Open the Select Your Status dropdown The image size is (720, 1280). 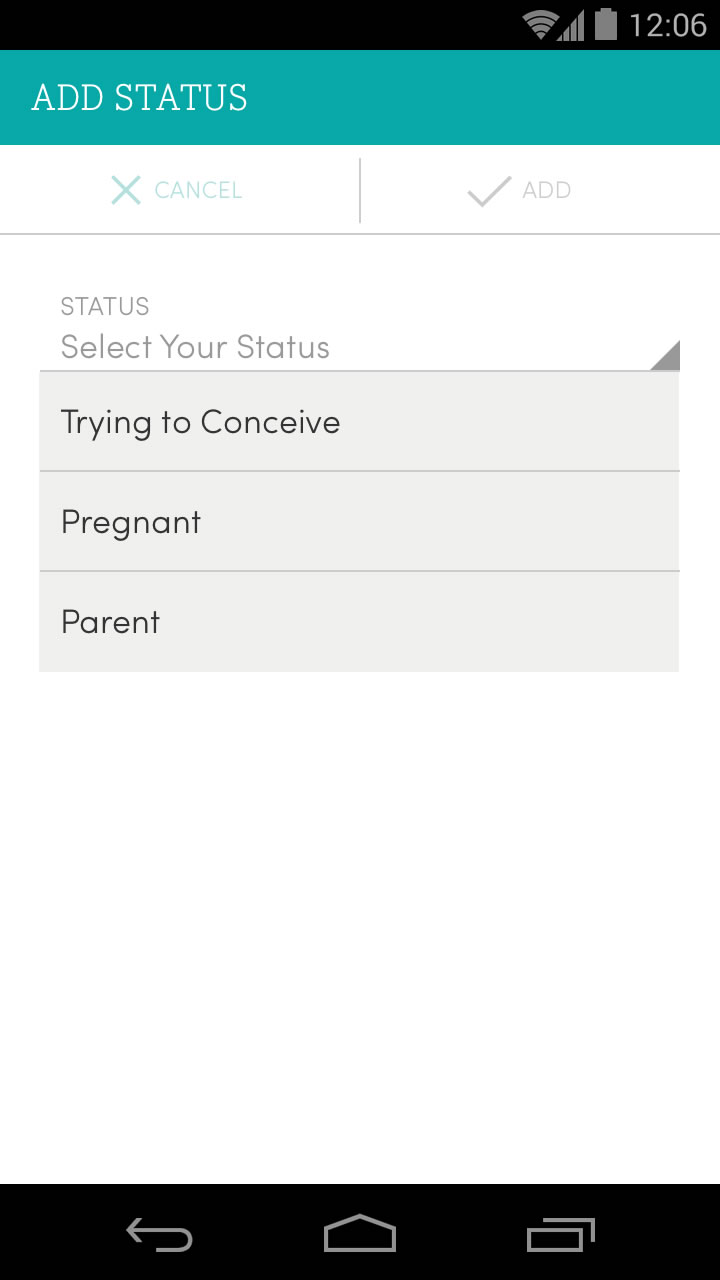(300, 347)
